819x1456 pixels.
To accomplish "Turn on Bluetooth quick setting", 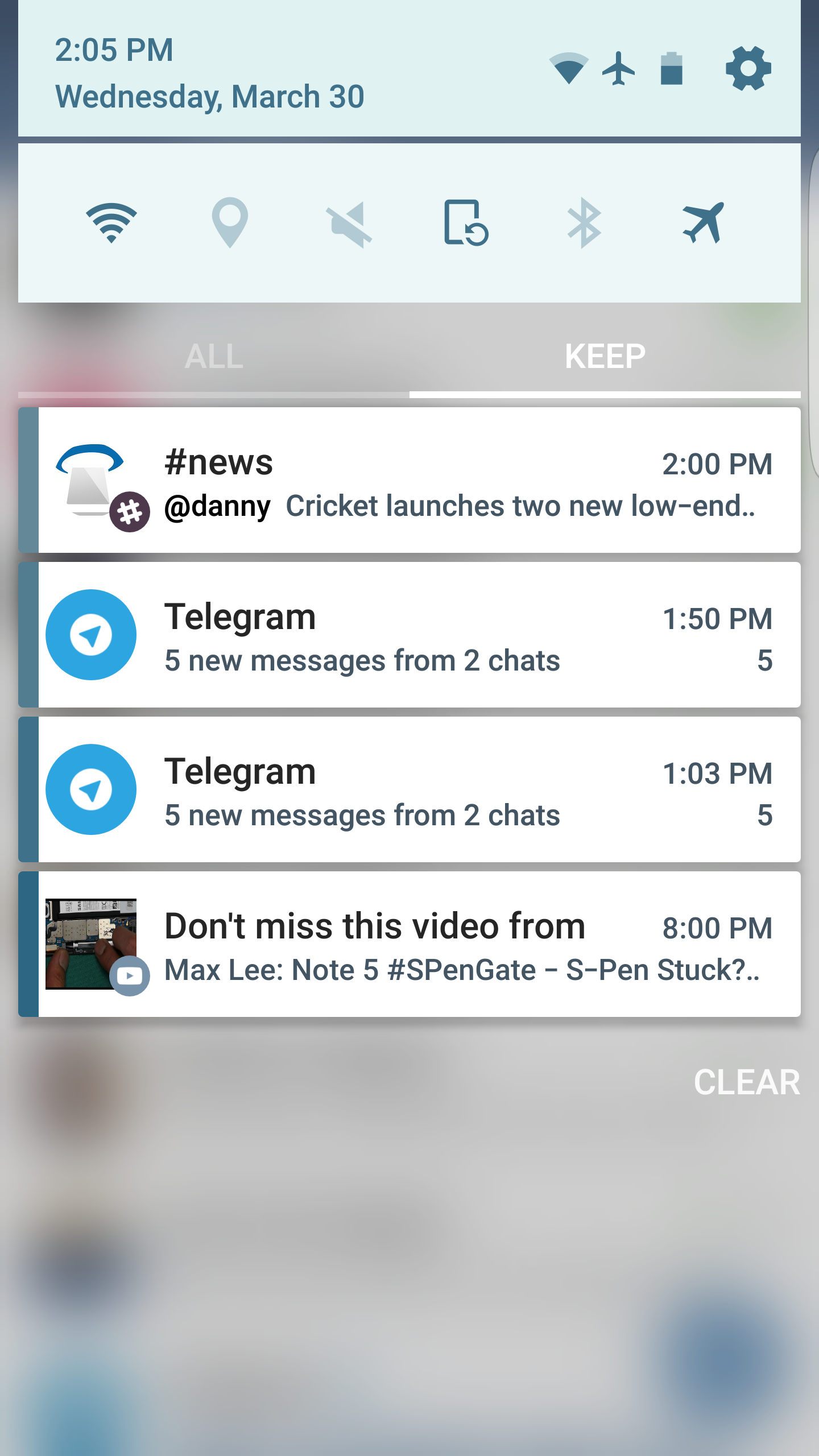I will 584,223.
